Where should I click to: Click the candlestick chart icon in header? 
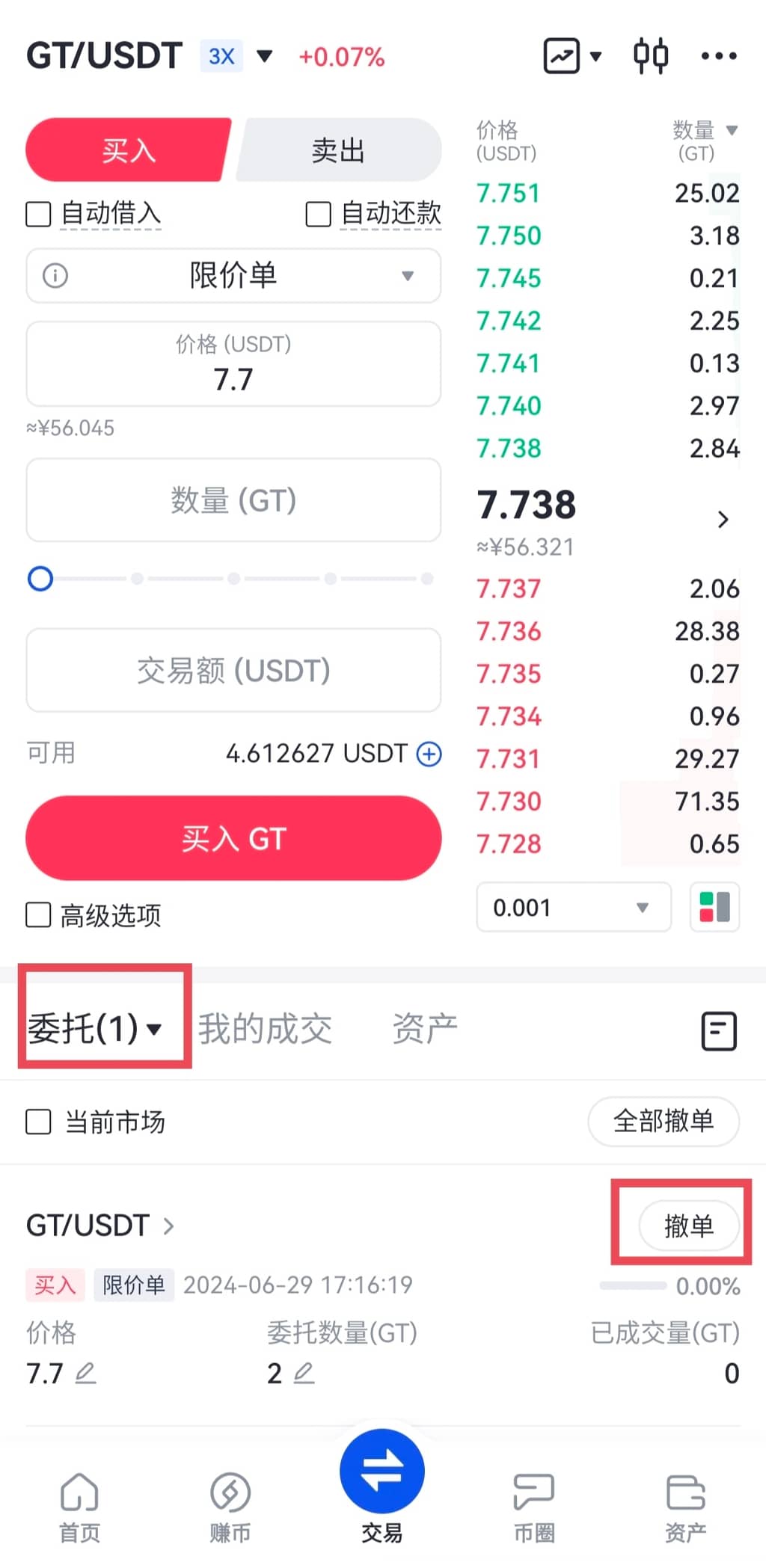(x=649, y=55)
